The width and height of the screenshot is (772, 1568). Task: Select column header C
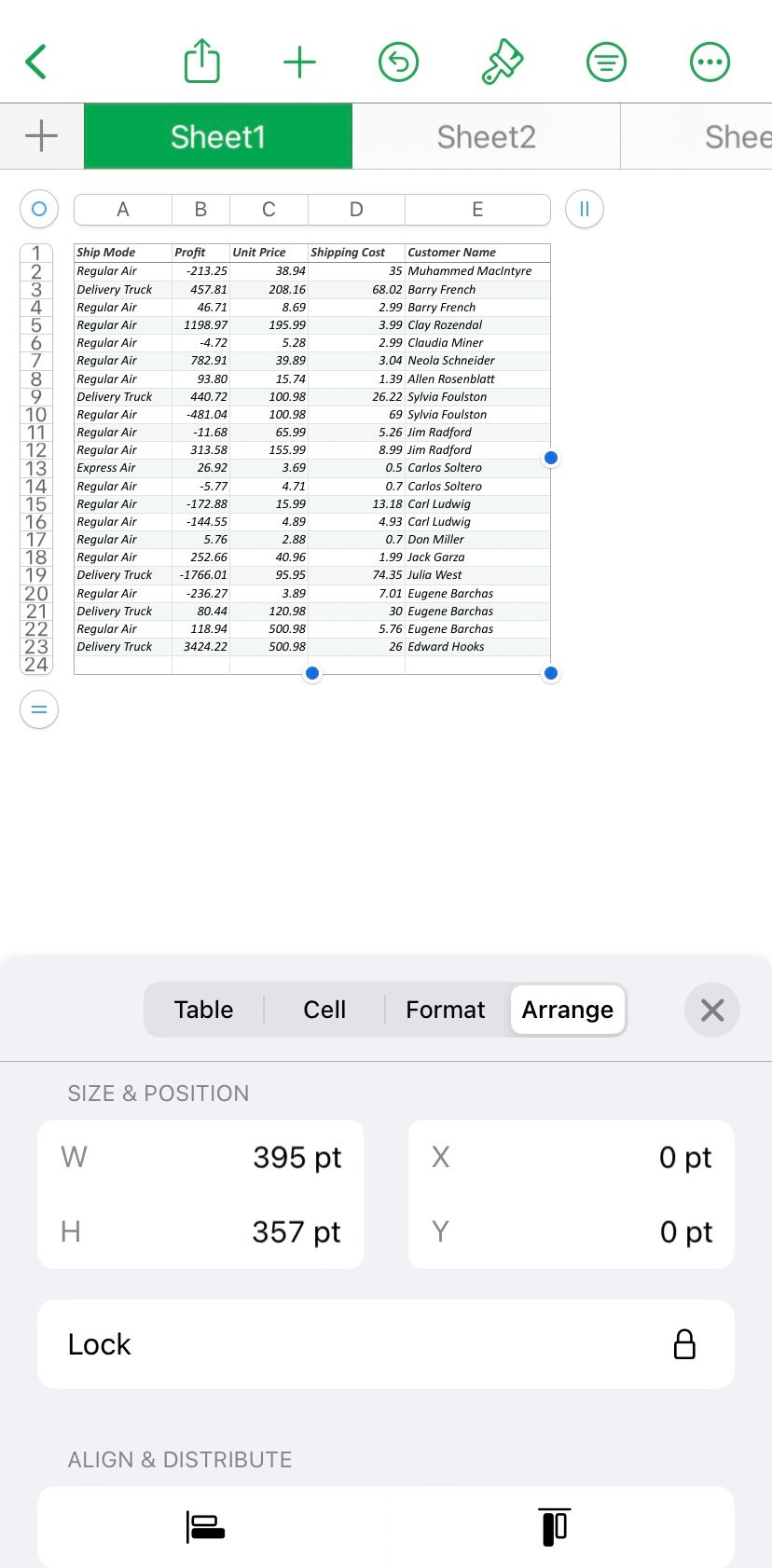coord(269,209)
